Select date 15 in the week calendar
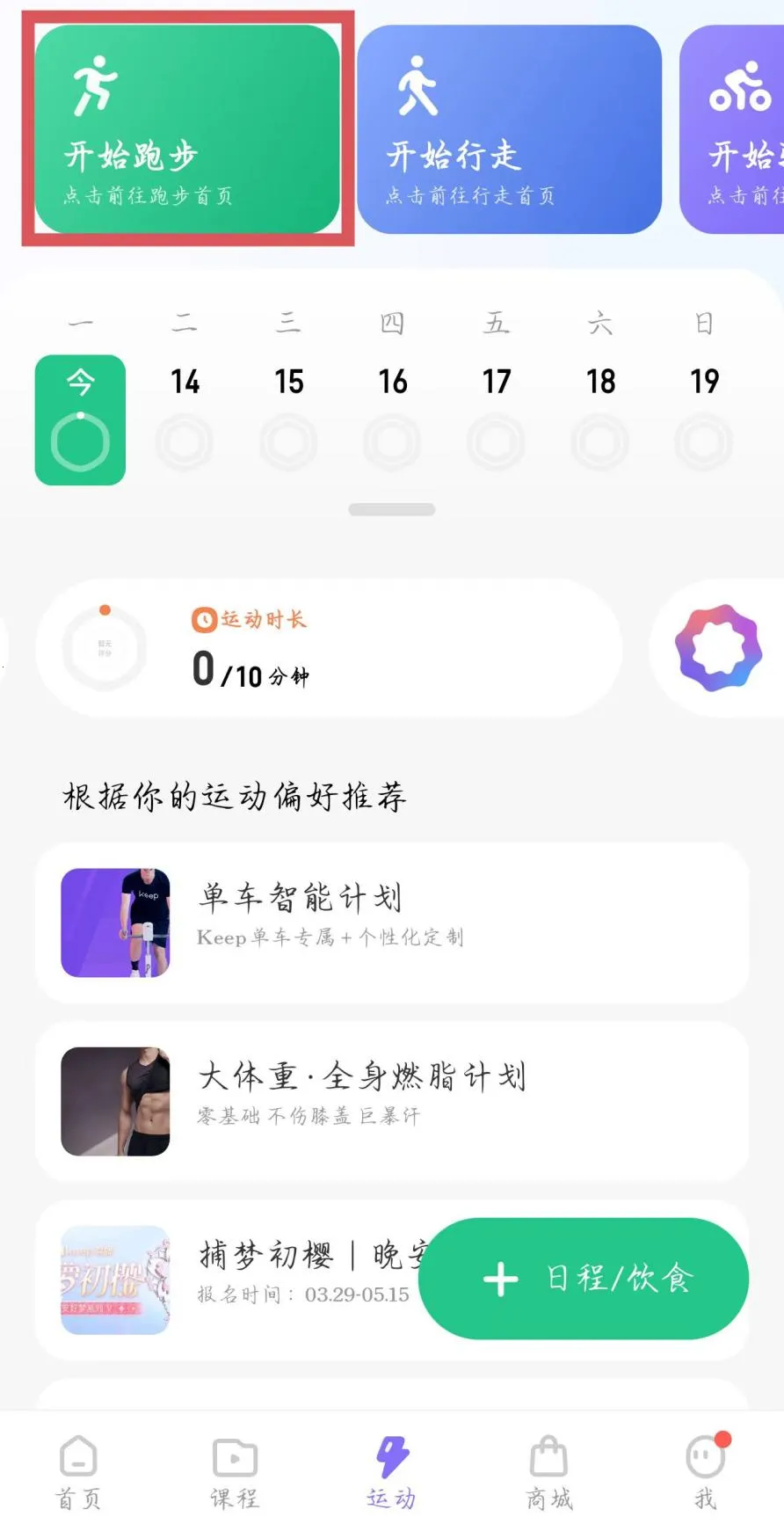 (x=288, y=415)
